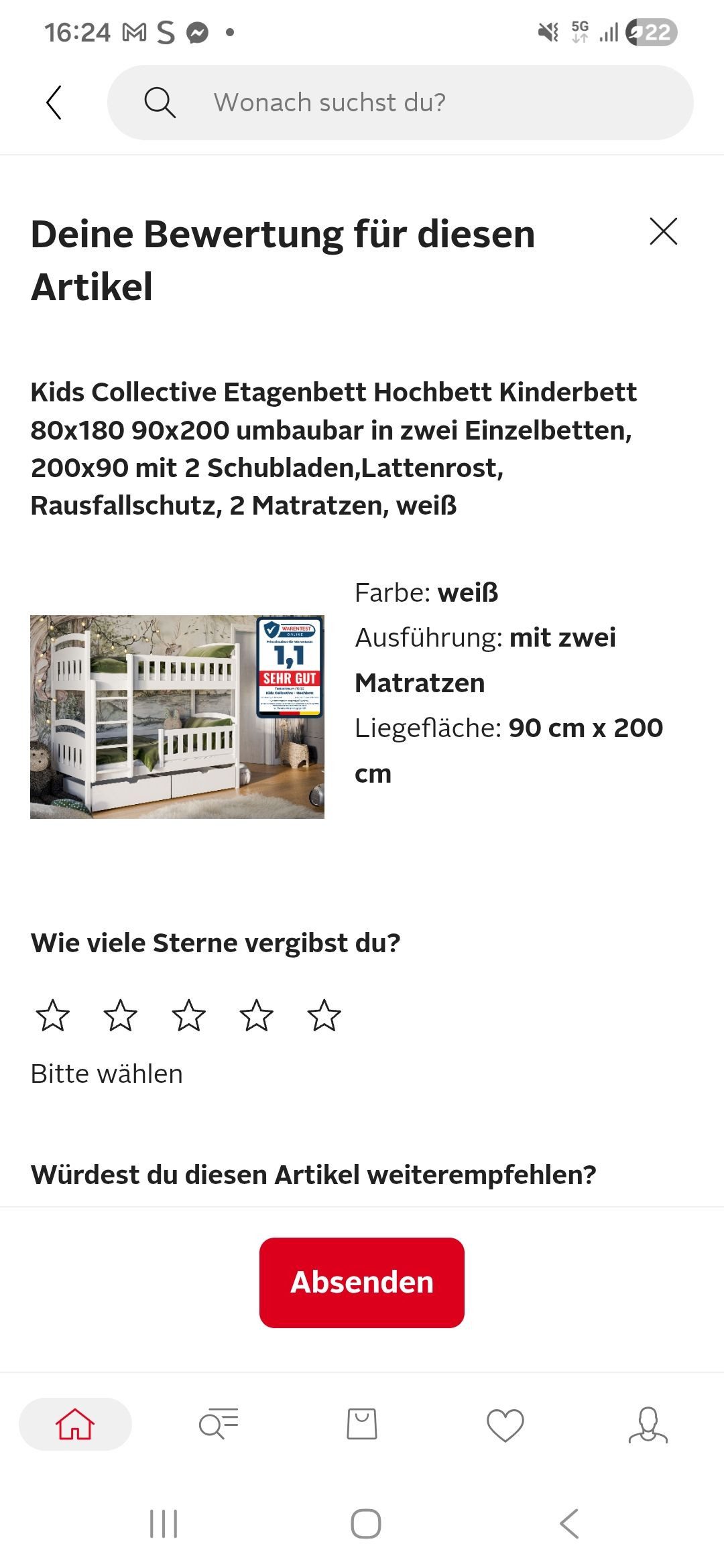The height and width of the screenshot is (1568, 724).
Task: Open the wishlist heart tab
Action: (x=505, y=1424)
